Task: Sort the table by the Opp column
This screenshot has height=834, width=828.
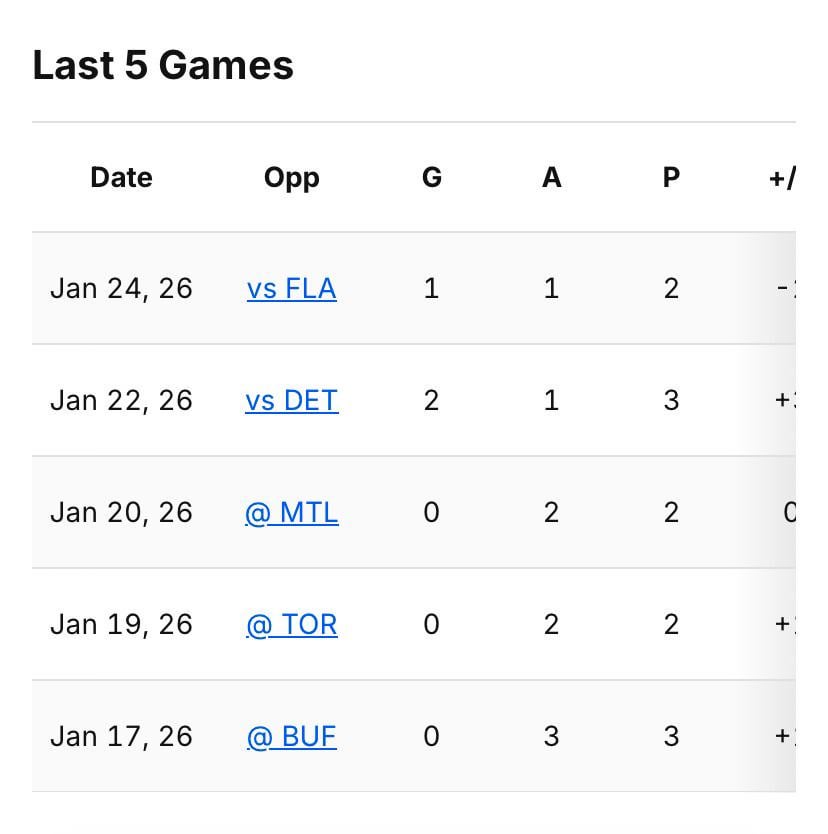Action: (x=291, y=177)
